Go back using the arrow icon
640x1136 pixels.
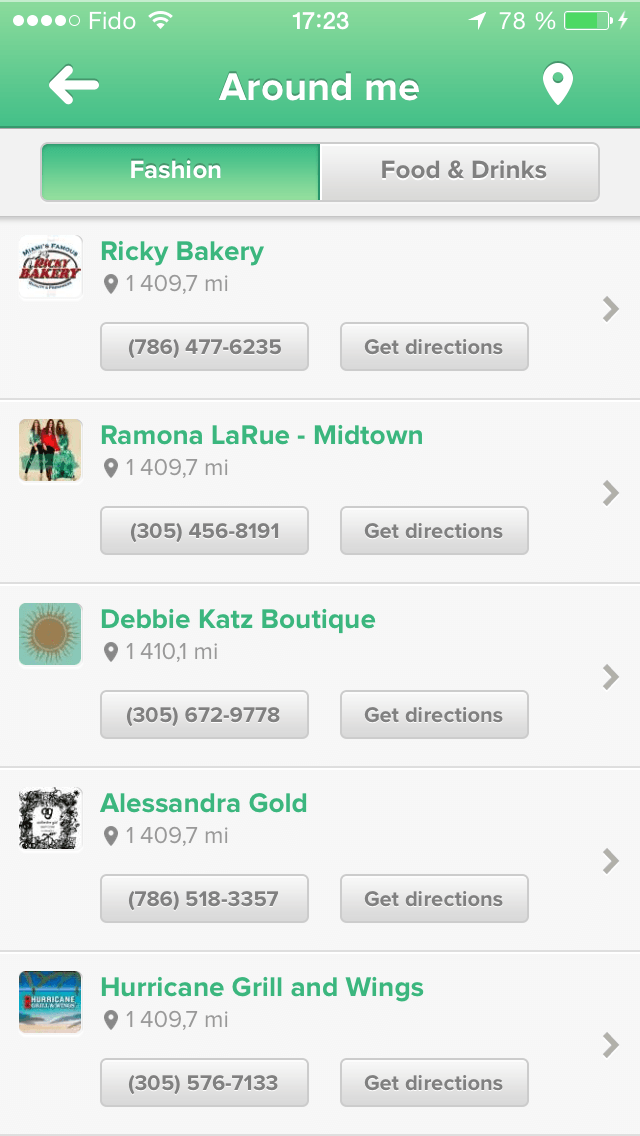(73, 86)
